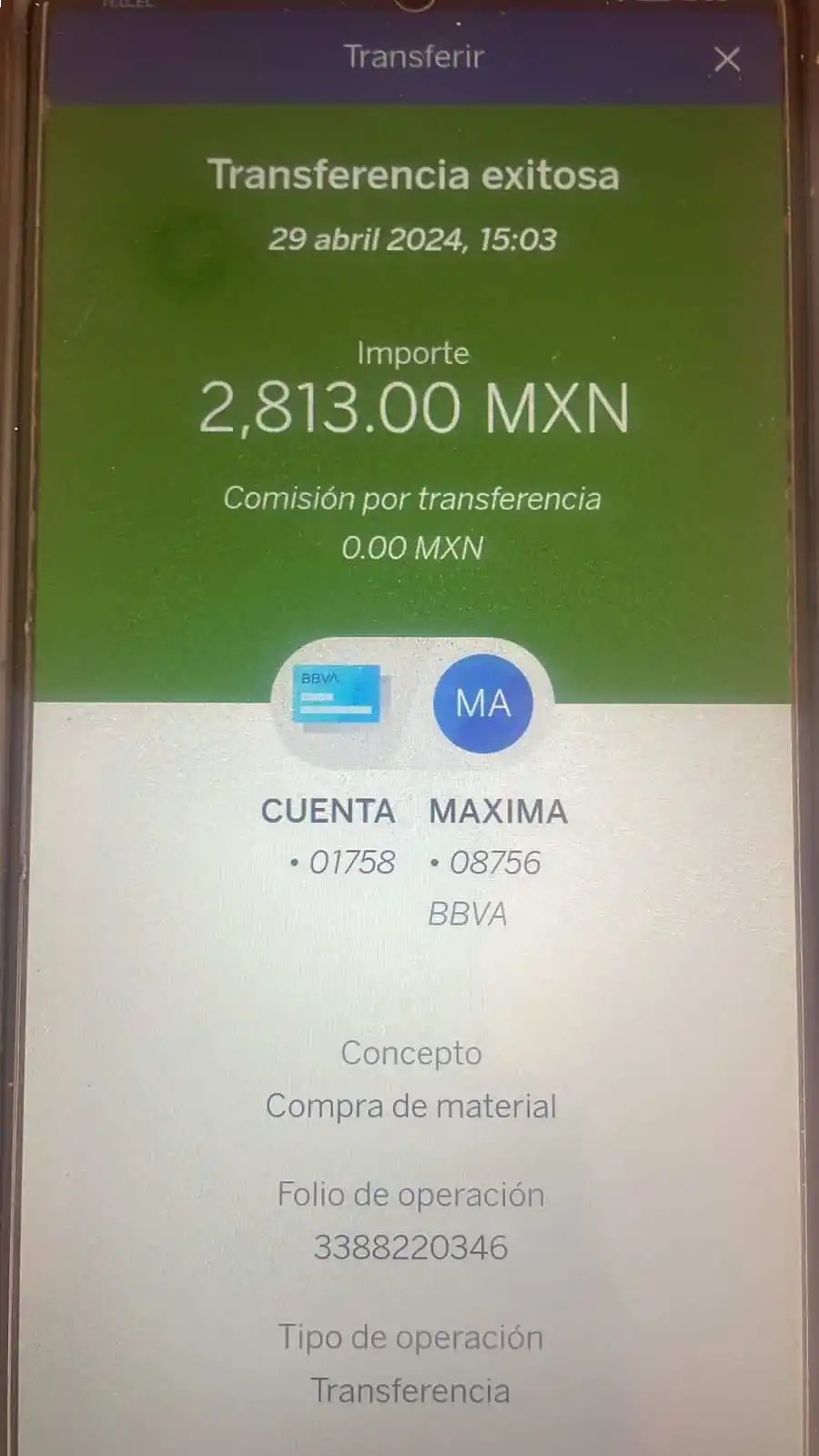Close the transfer confirmation screen

[726, 59]
